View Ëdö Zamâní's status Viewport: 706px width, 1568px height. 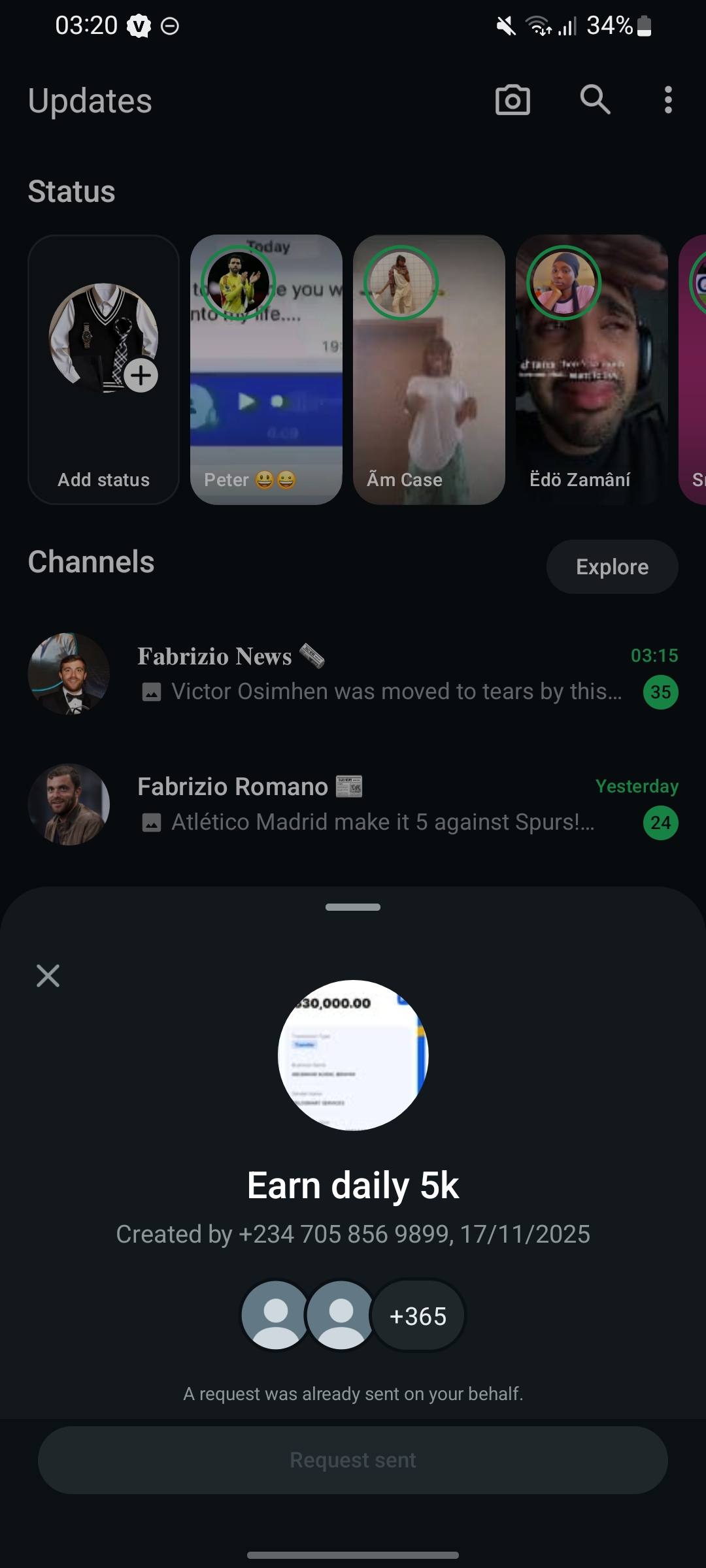(x=592, y=369)
